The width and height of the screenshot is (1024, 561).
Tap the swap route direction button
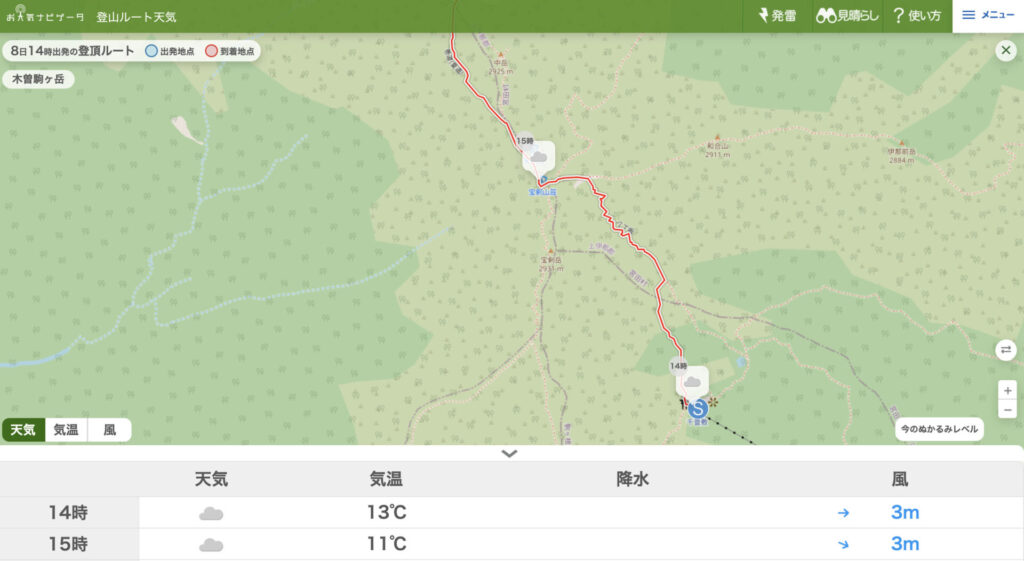click(x=1006, y=350)
